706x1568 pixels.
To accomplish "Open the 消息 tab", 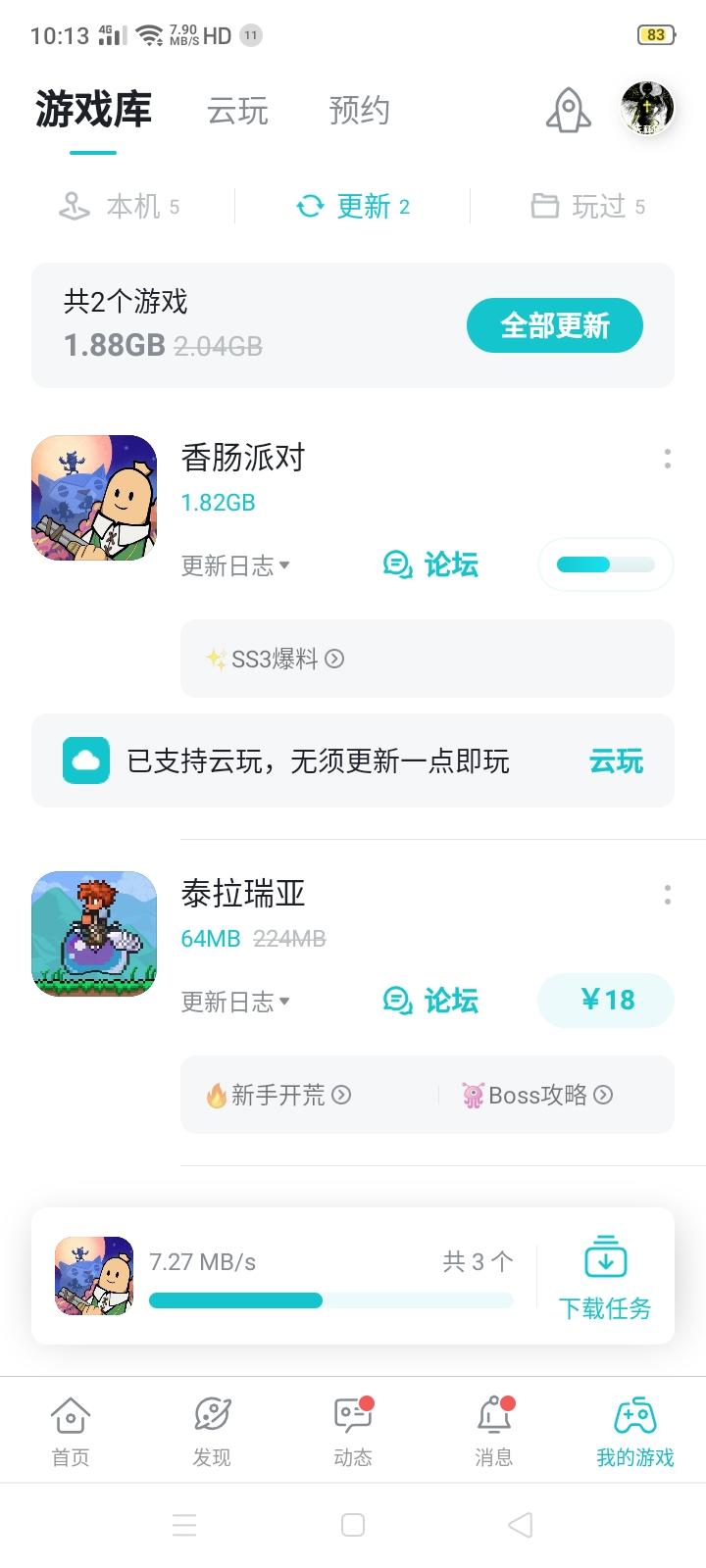I will (494, 1431).
